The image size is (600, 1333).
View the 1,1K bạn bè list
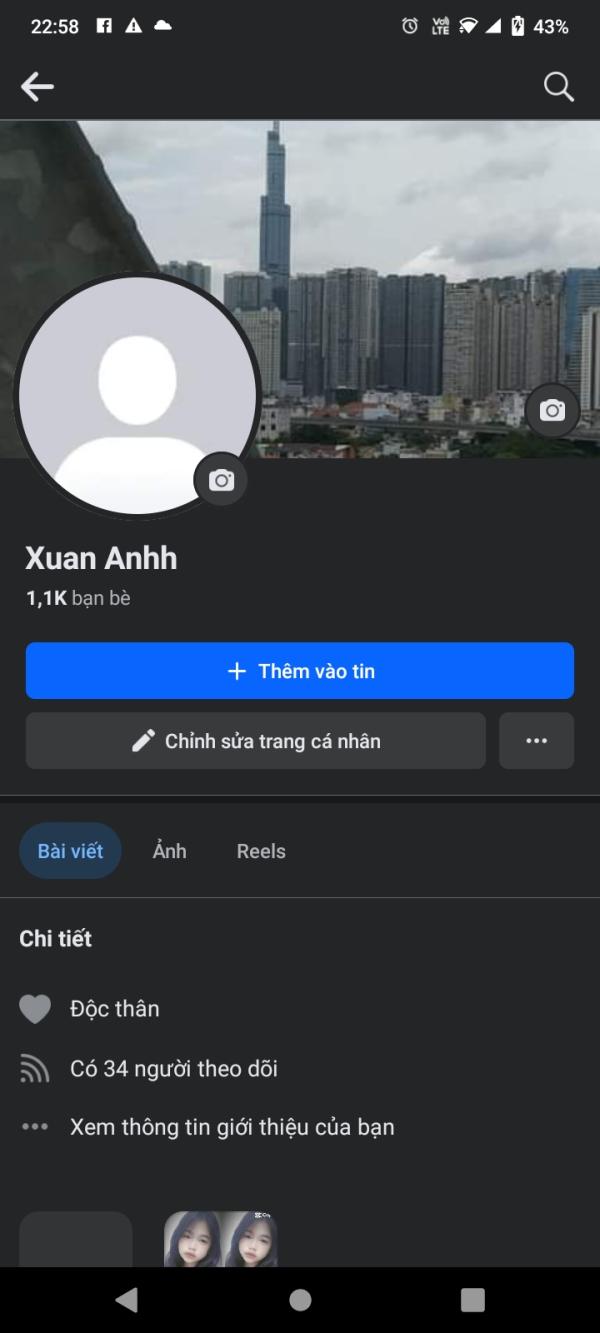pyautogui.click(x=78, y=598)
